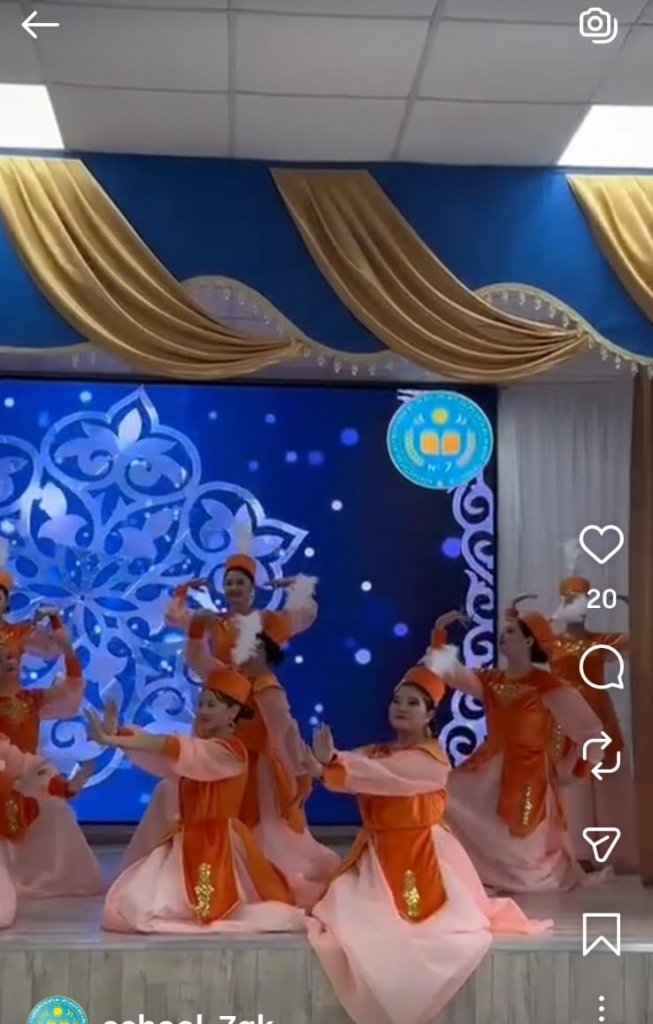Like this reel with the heart

pos(601,545)
